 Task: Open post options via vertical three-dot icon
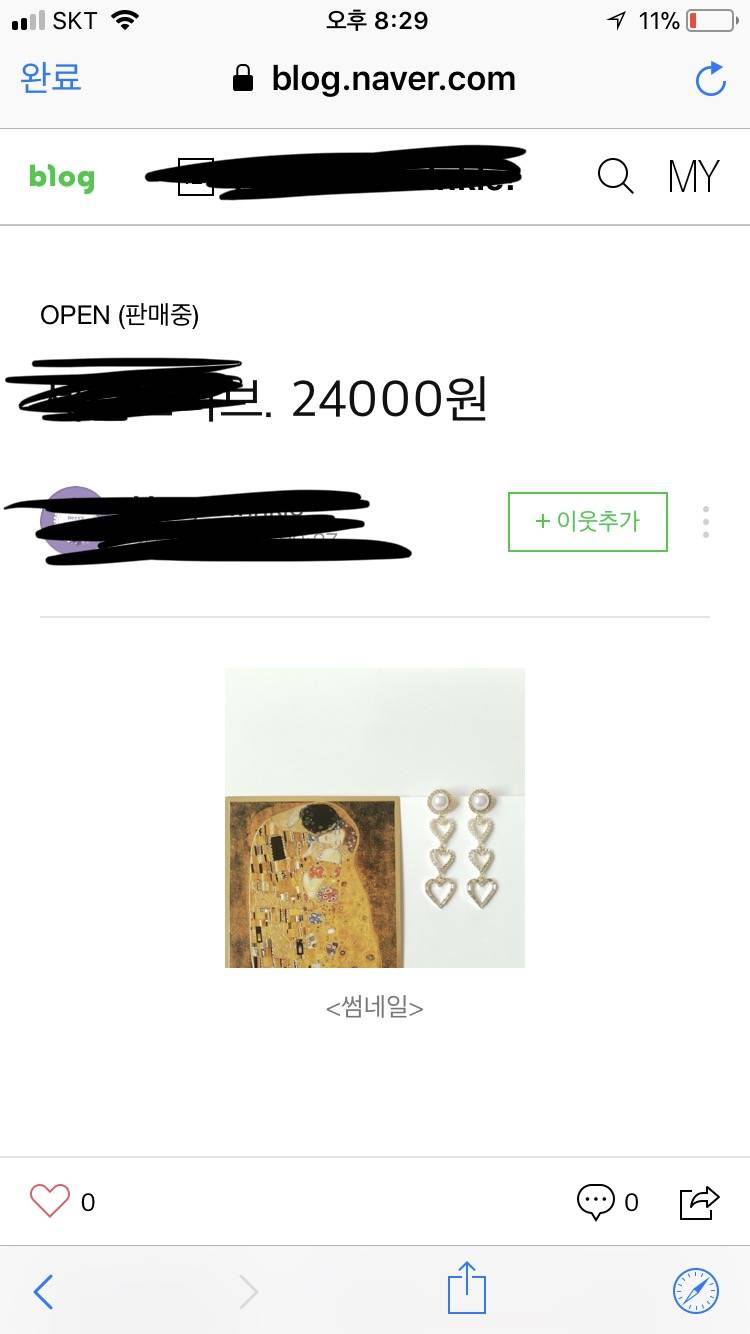(705, 521)
